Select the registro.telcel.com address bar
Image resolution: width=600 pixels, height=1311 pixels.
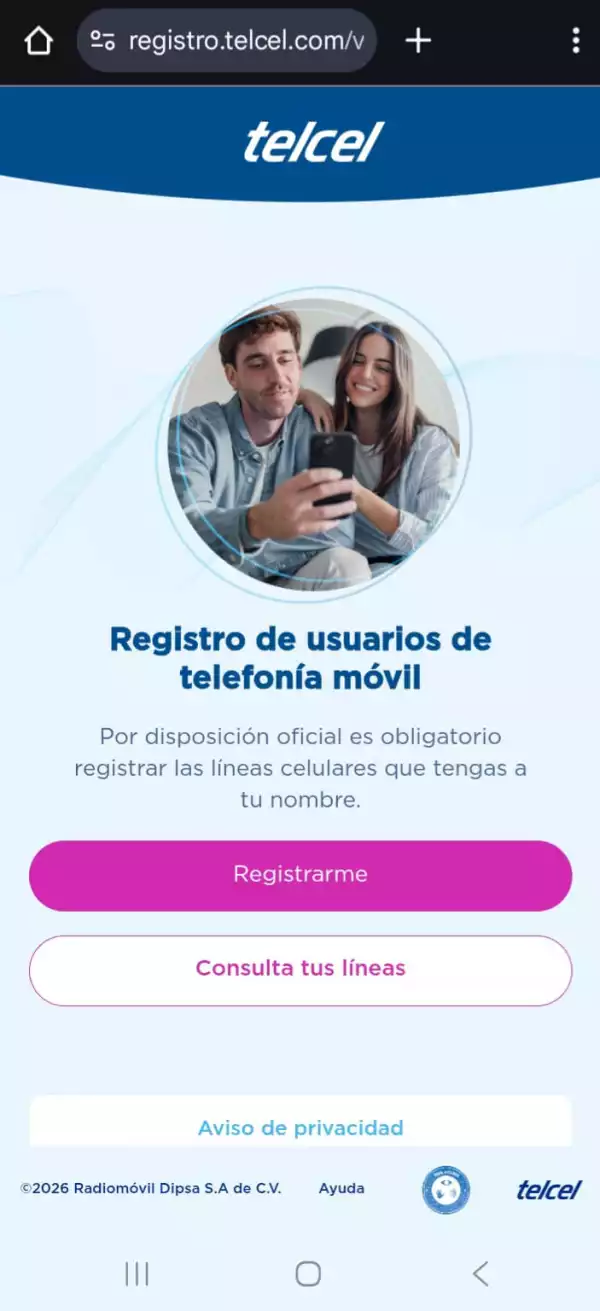pyautogui.click(x=240, y=41)
